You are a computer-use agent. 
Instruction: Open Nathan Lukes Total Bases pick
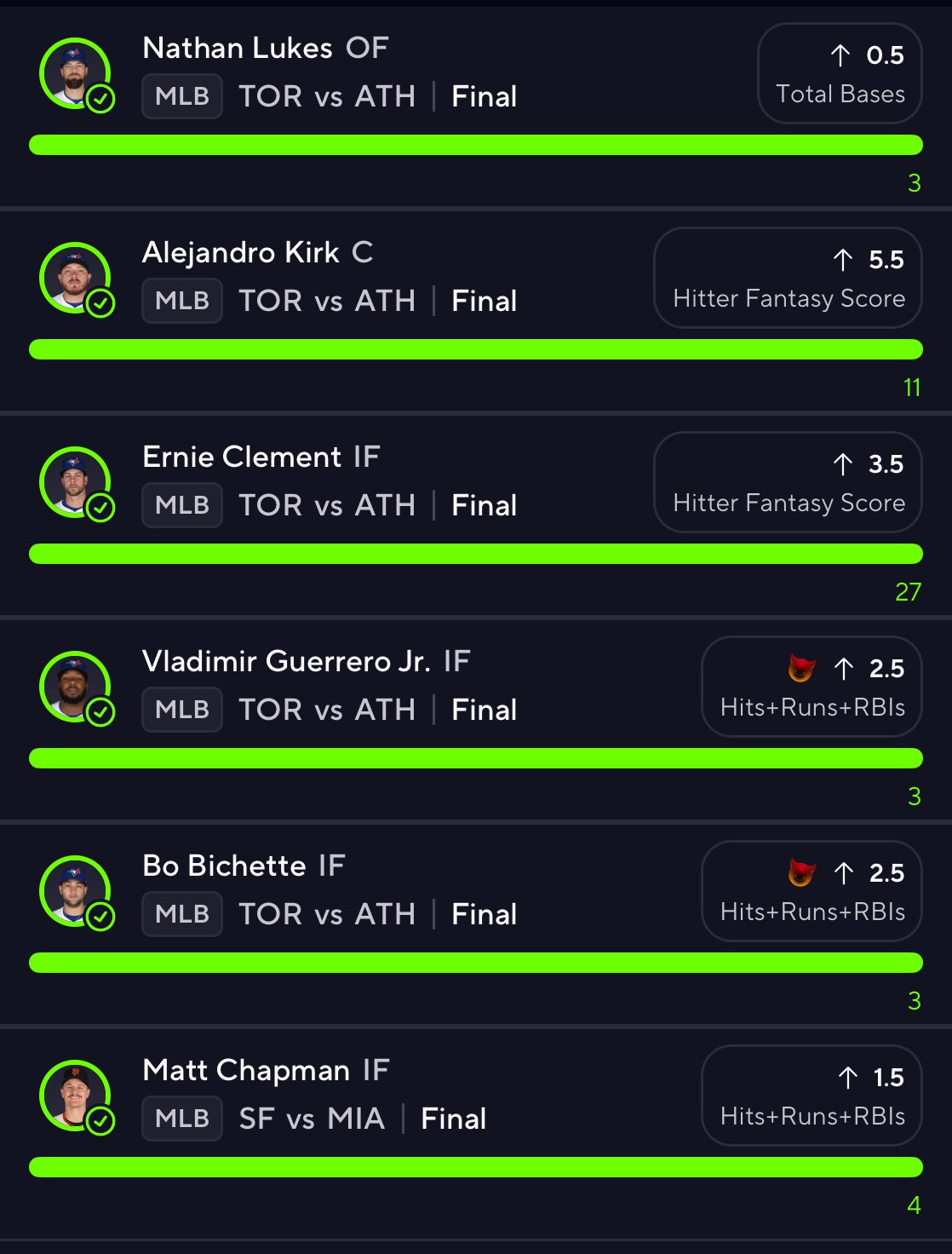[840, 74]
